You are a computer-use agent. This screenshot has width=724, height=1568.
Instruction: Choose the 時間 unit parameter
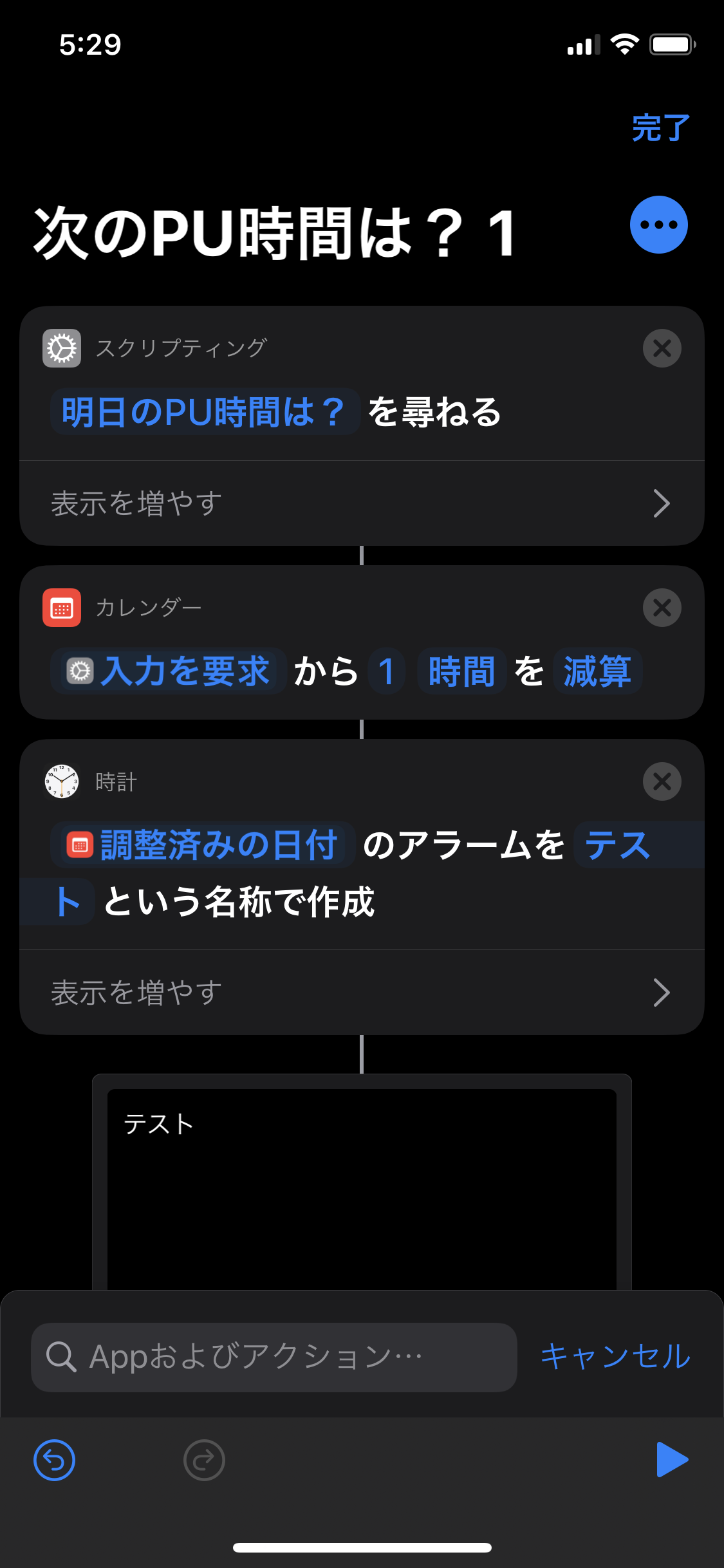click(461, 671)
